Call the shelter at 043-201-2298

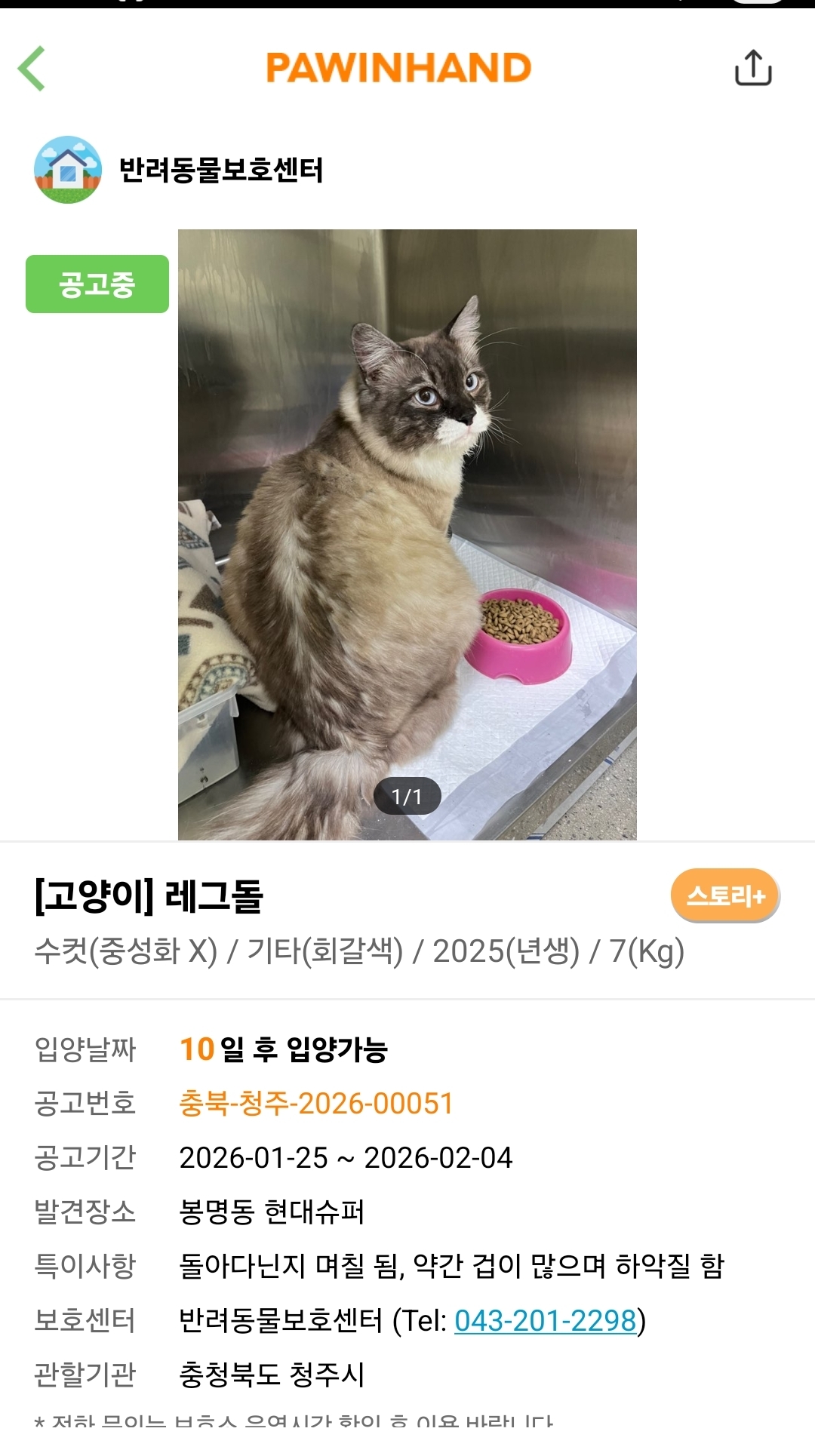[546, 1321]
